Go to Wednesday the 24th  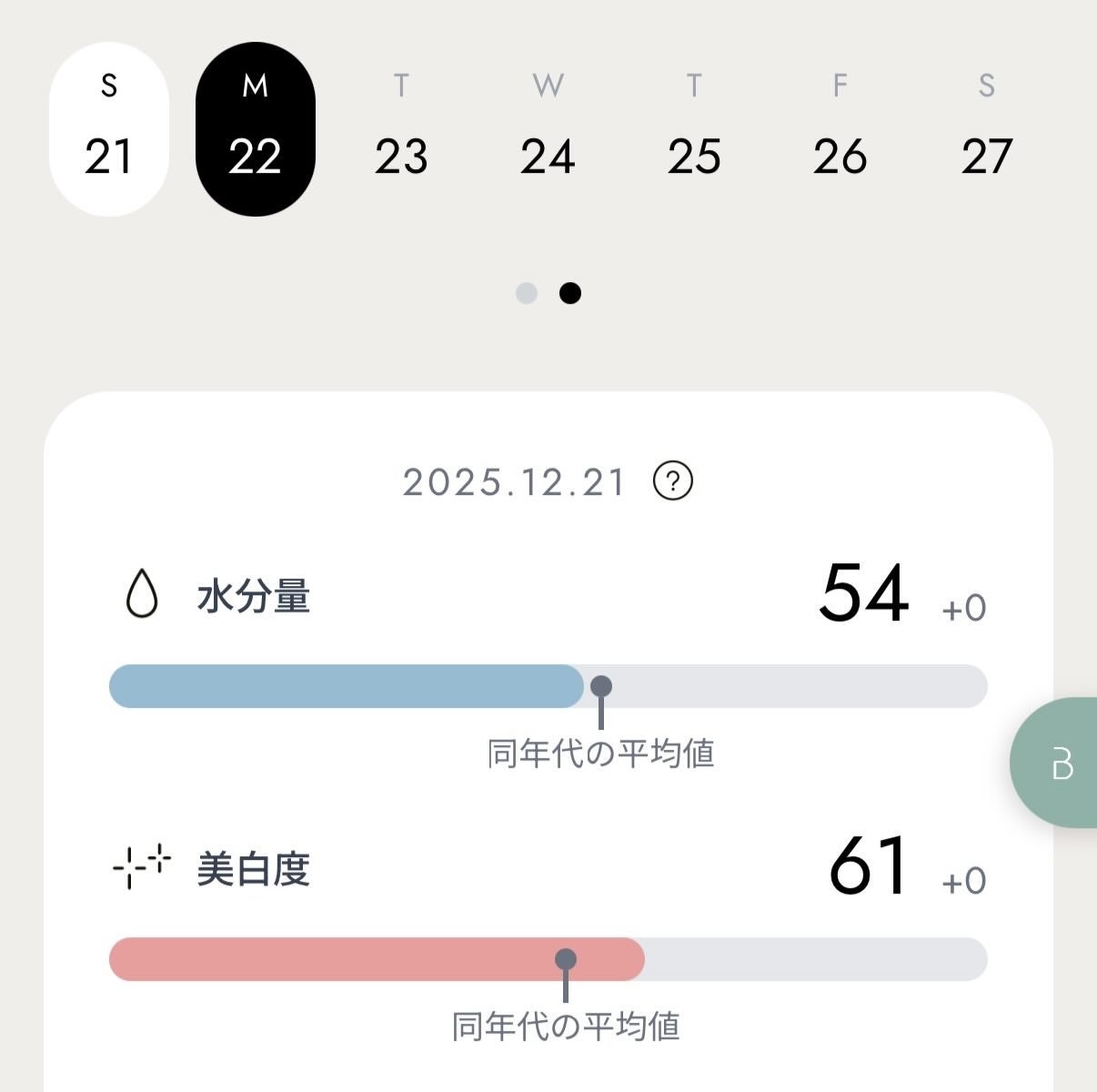(548, 129)
